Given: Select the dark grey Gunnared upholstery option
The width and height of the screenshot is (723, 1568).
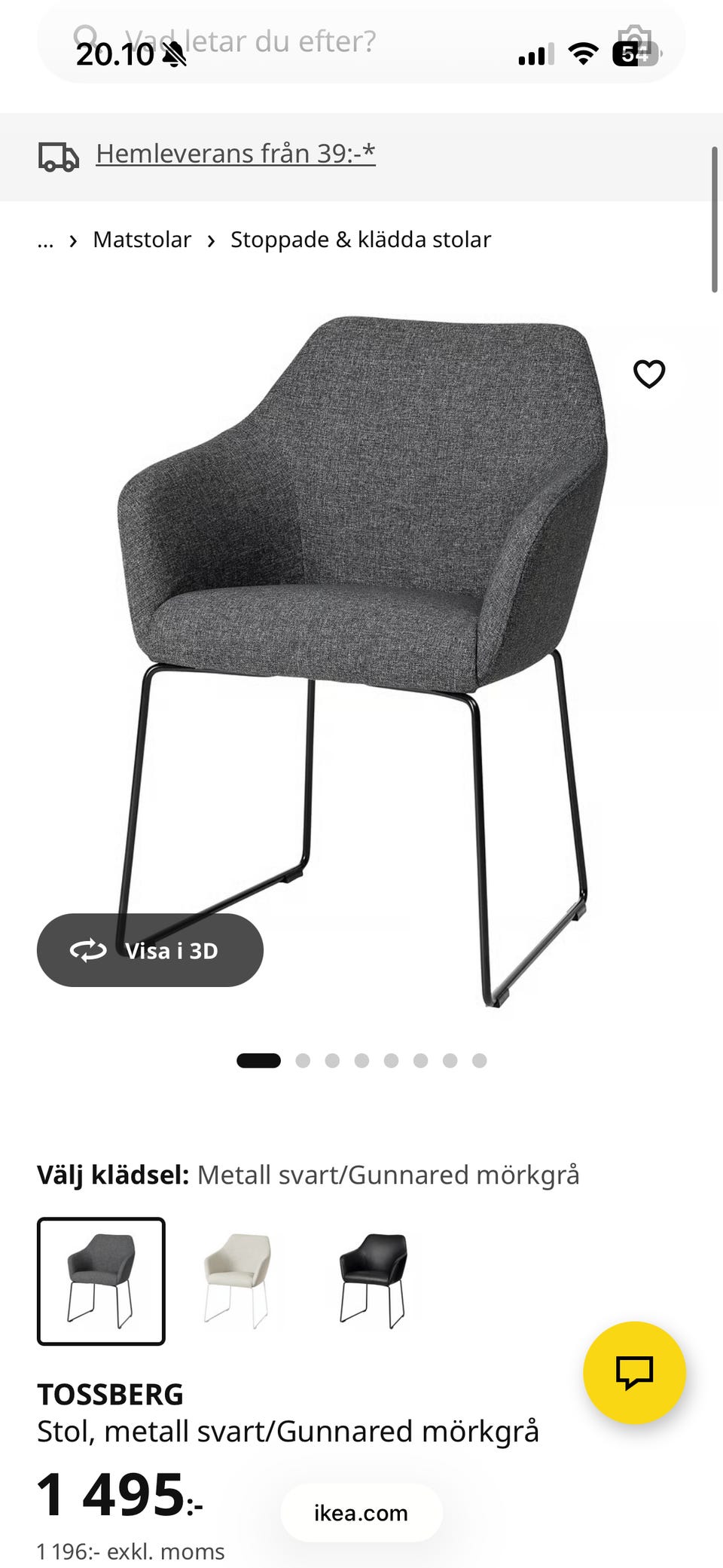Looking at the screenshot, I should (101, 1281).
